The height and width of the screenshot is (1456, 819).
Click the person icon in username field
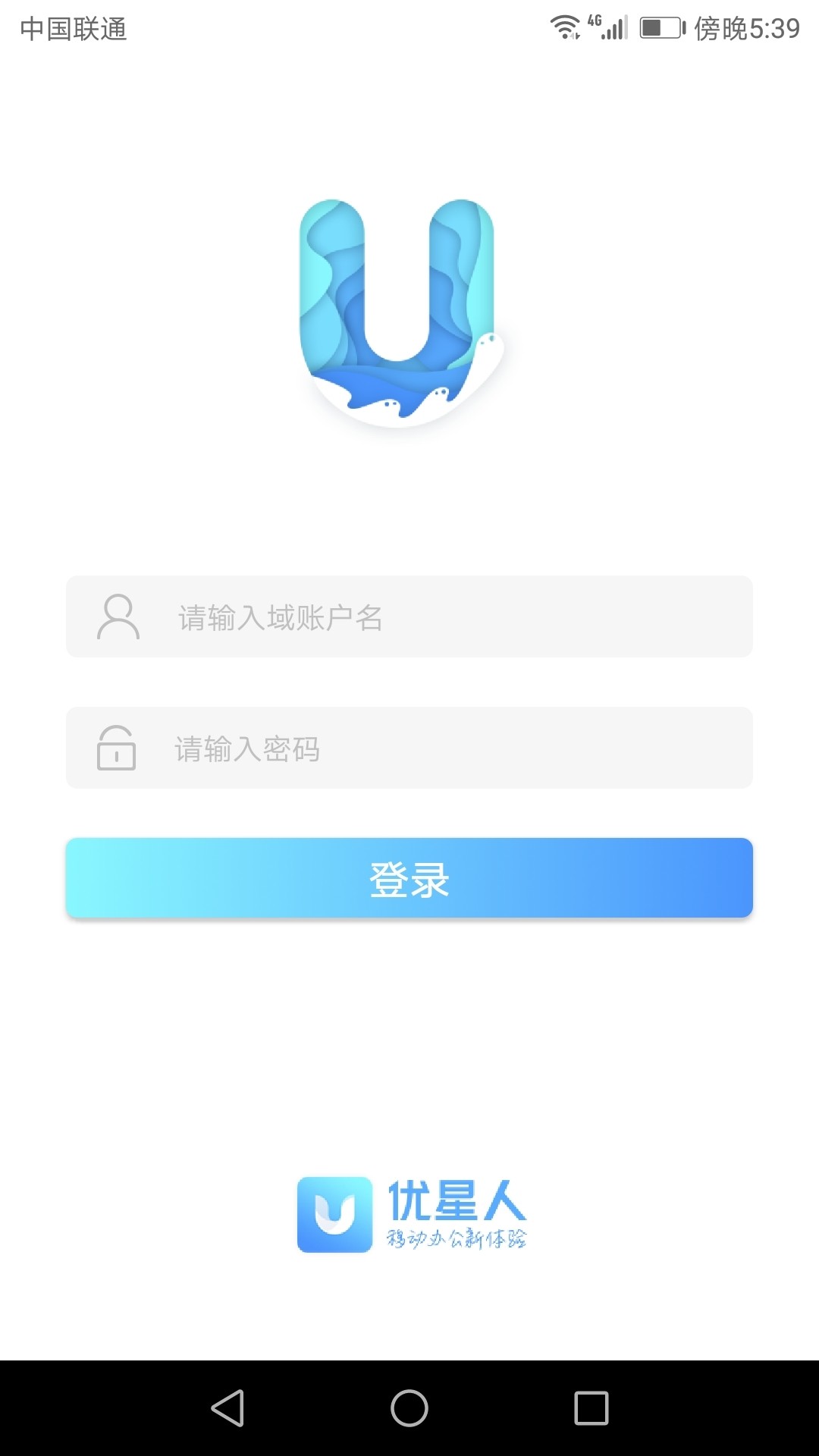click(x=116, y=617)
